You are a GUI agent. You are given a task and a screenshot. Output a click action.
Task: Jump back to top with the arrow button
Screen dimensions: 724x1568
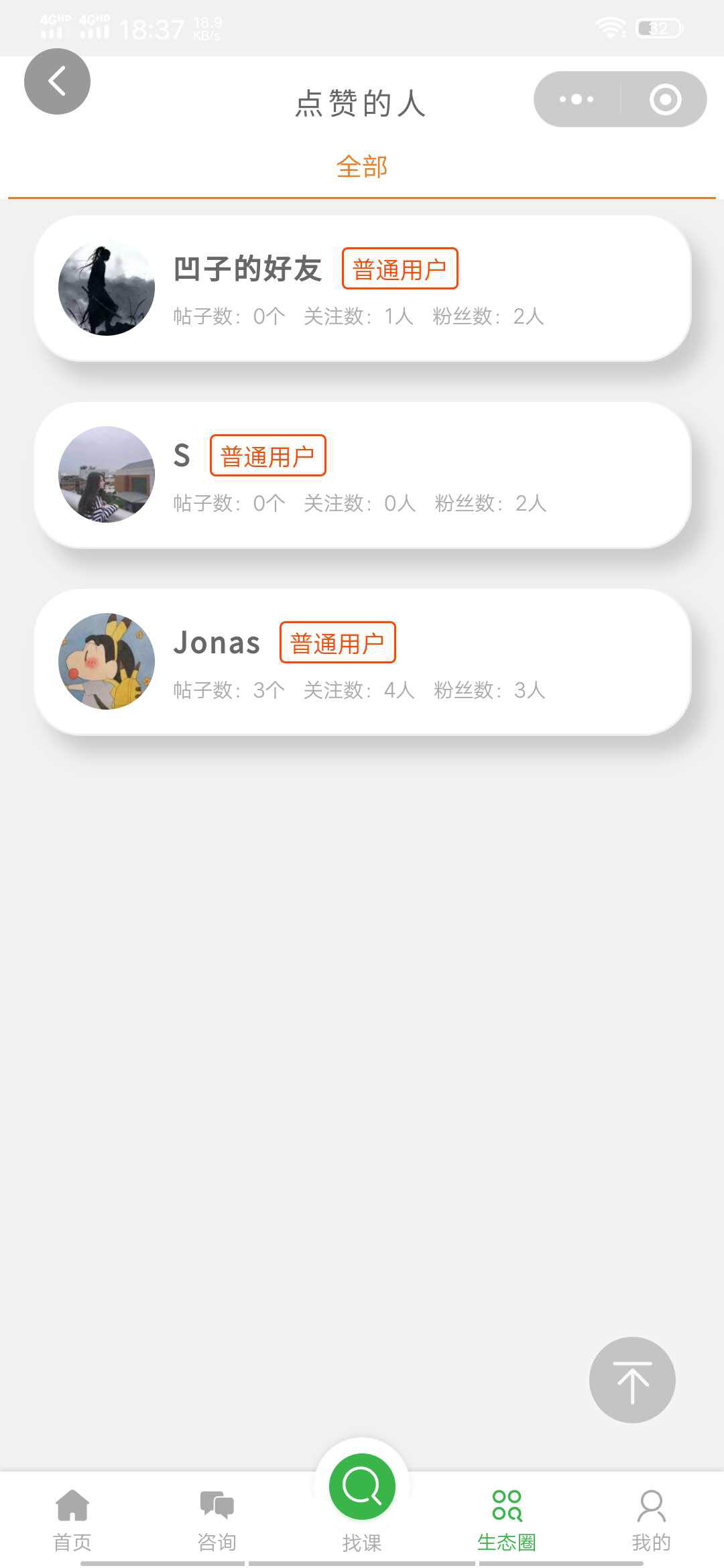[632, 1380]
